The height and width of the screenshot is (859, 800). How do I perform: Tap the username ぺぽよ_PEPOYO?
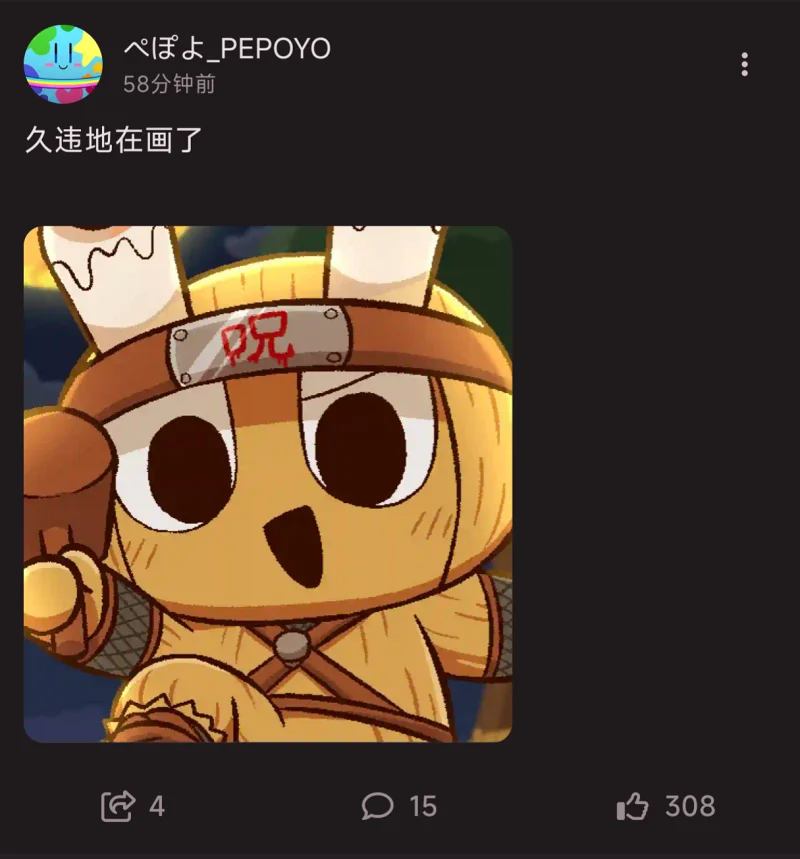click(x=227, y=47)
